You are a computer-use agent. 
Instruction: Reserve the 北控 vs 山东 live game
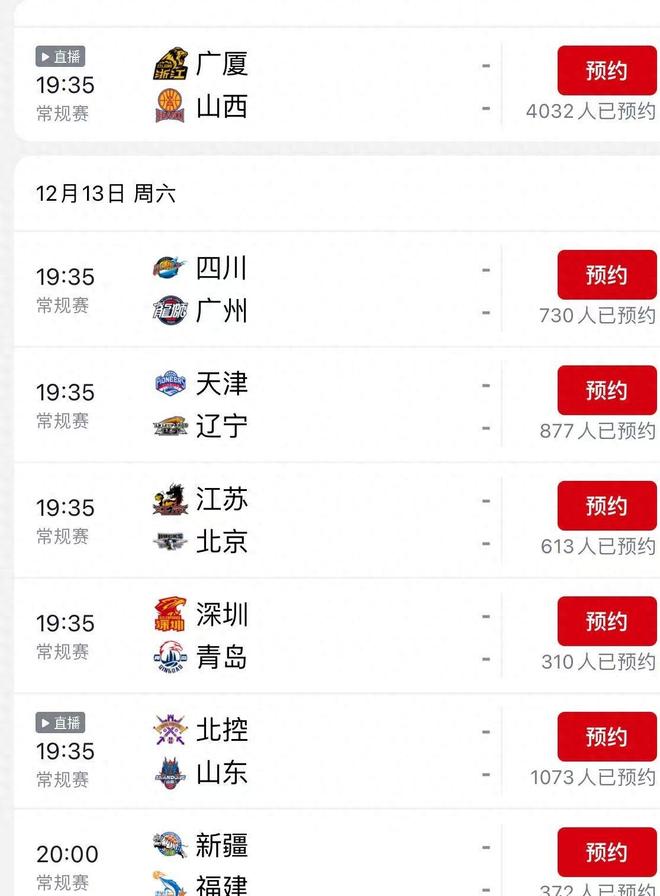[606, 737]
